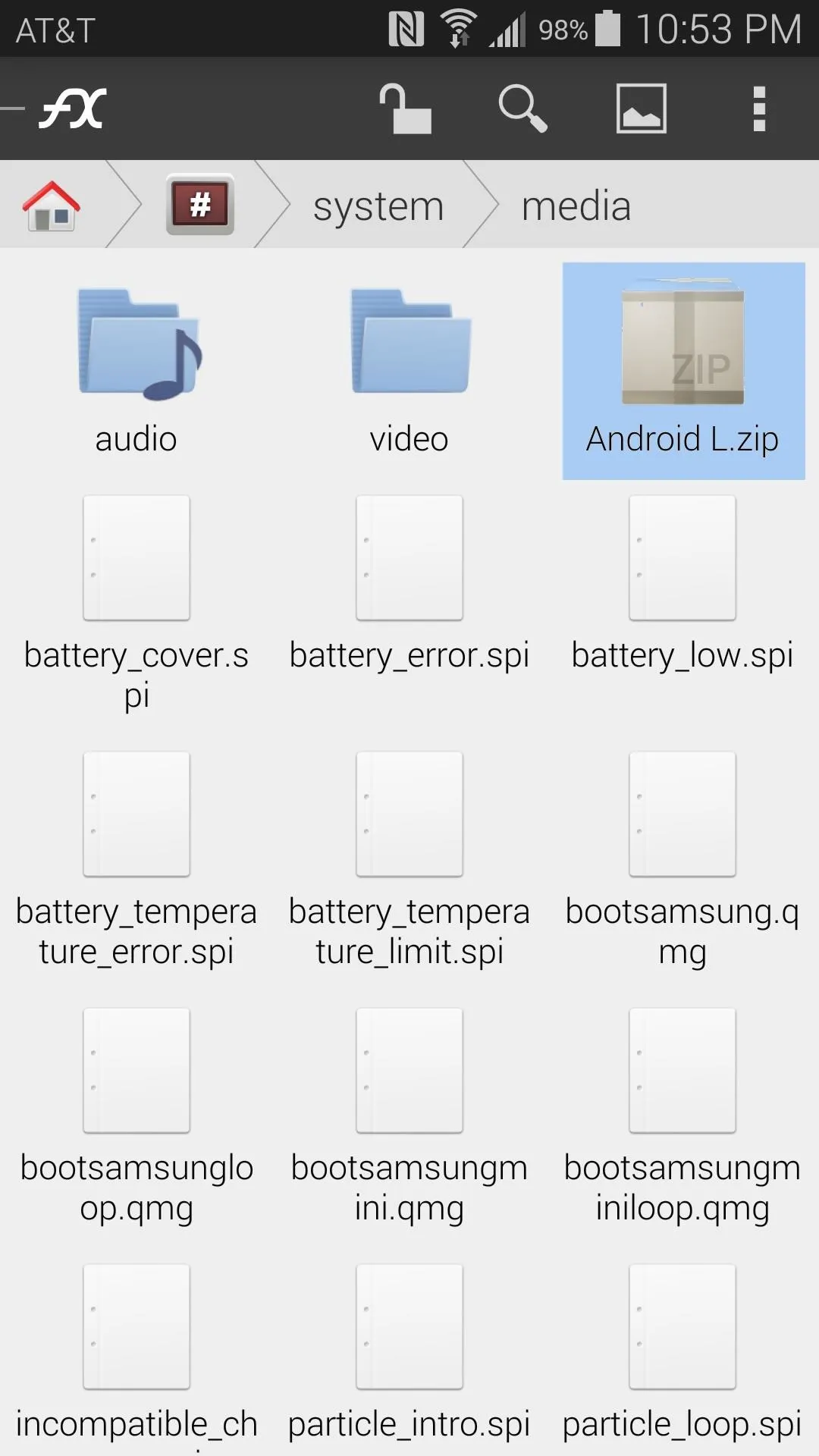This screenshot has height=1456, width=819.
Task: Open the Android L.zip file
Action: pos(683,371)
